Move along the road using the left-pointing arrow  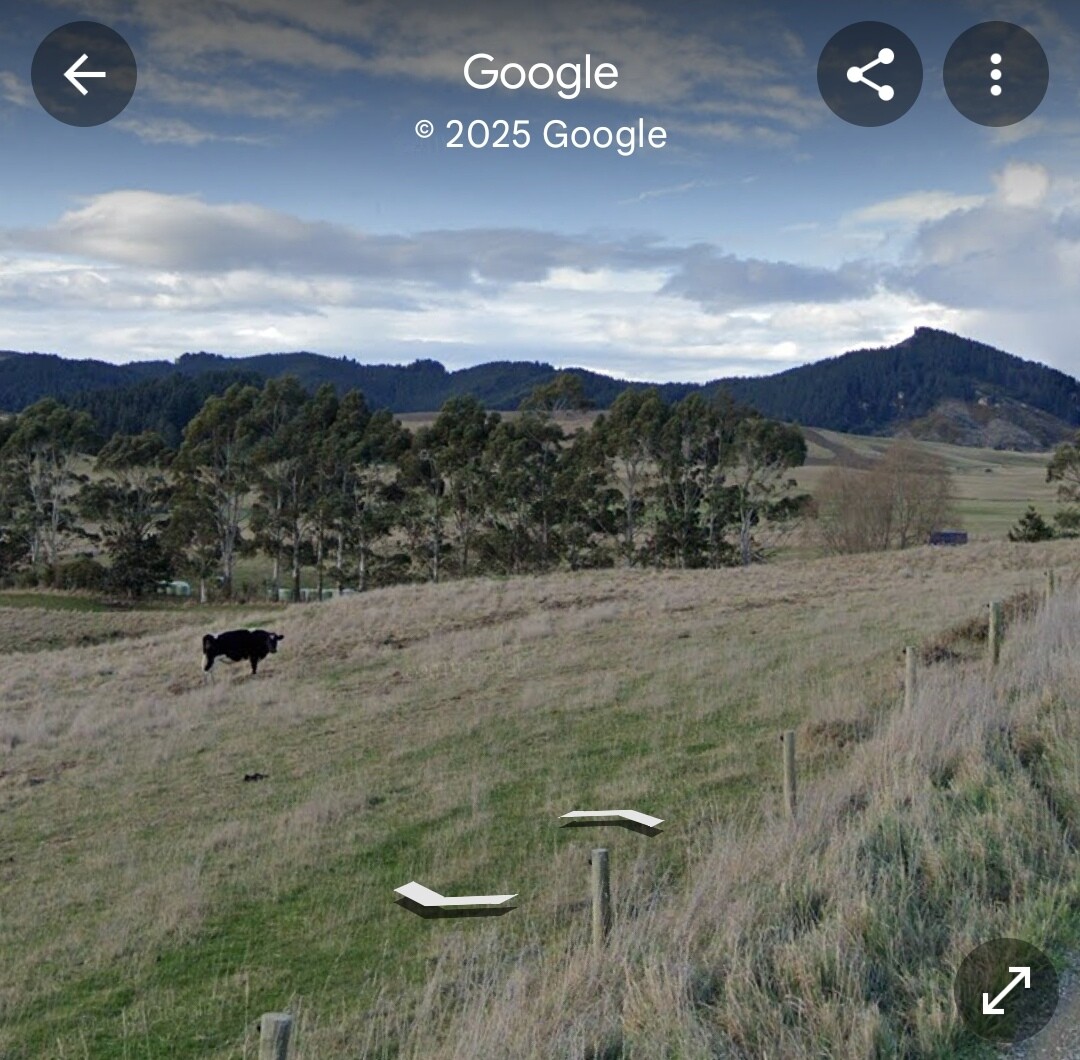pyautogui.click(x=455, y=900)
